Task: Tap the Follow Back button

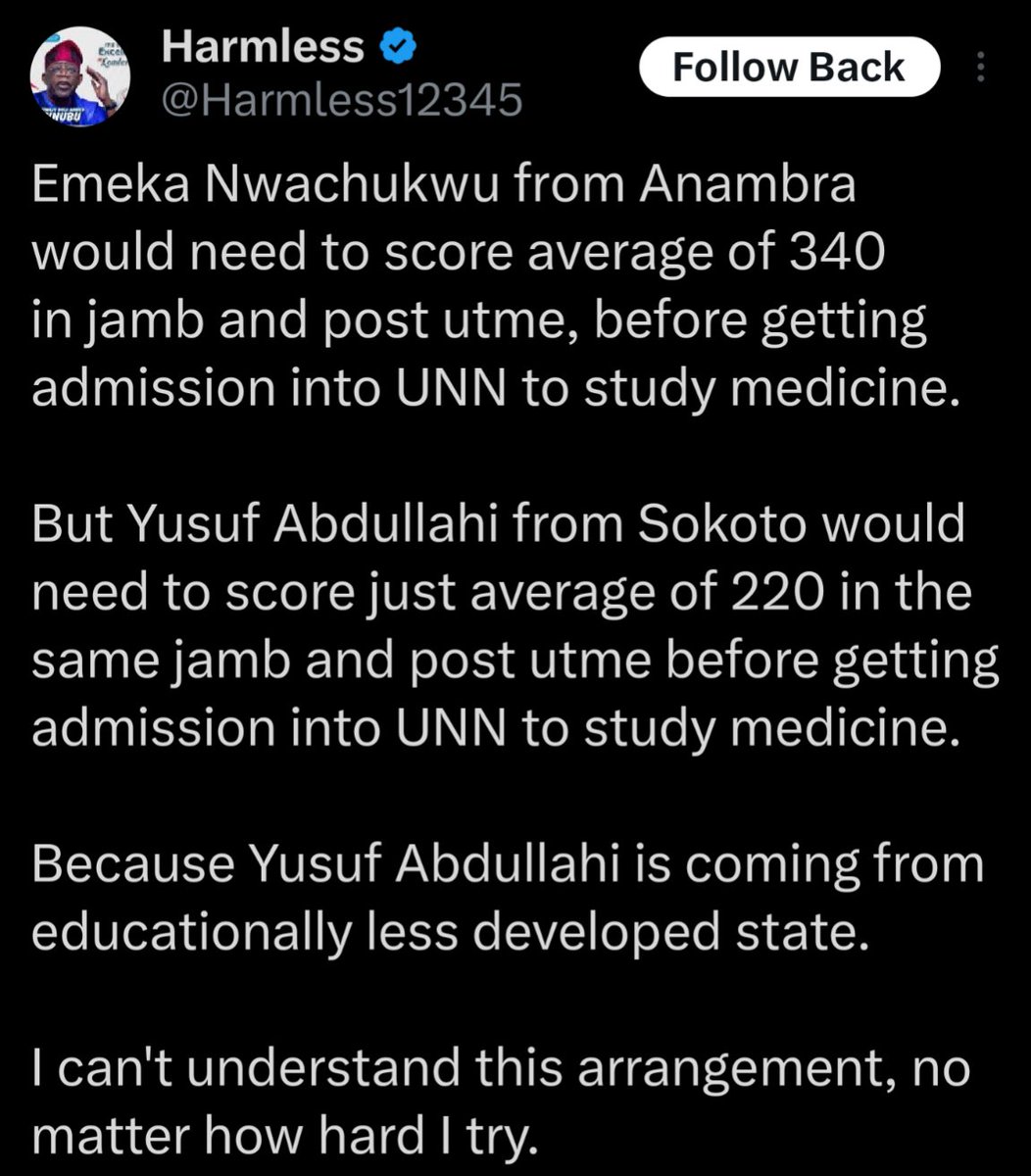Action: 789,67
